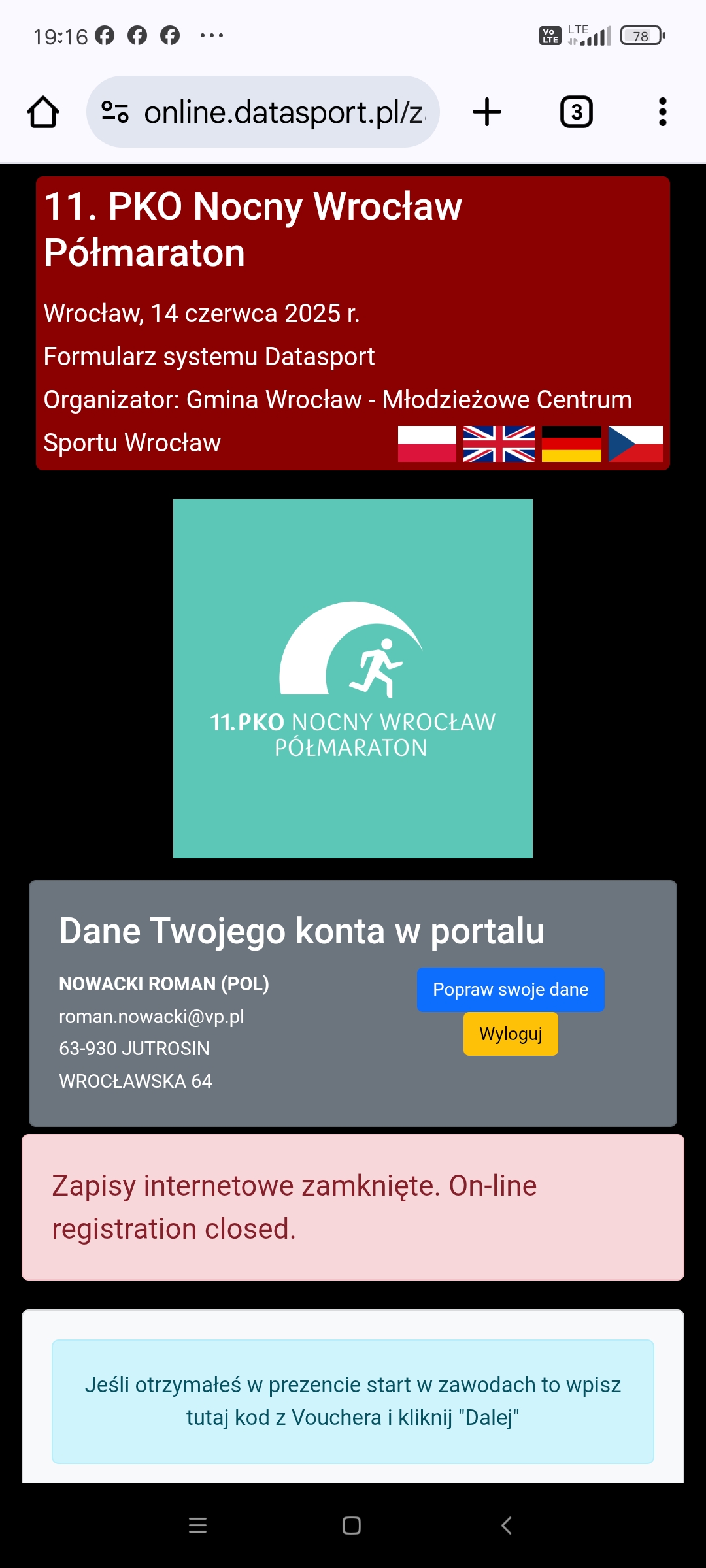Open site info icon in address bar
Screen dimensions: 706x1568
tap(115, 112)
